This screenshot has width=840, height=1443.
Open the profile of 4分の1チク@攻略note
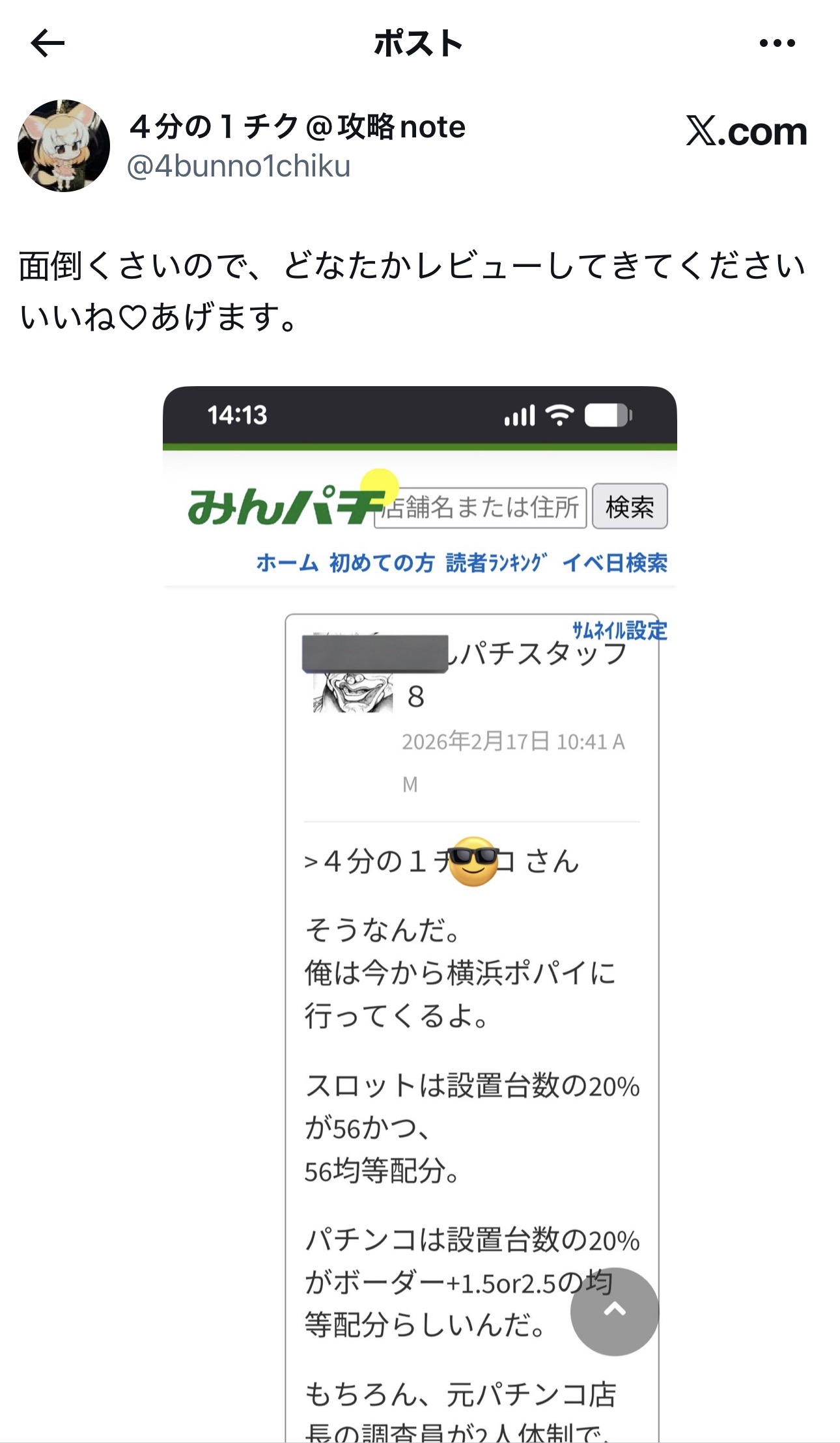pyautogui.click(x=298, y=127)
